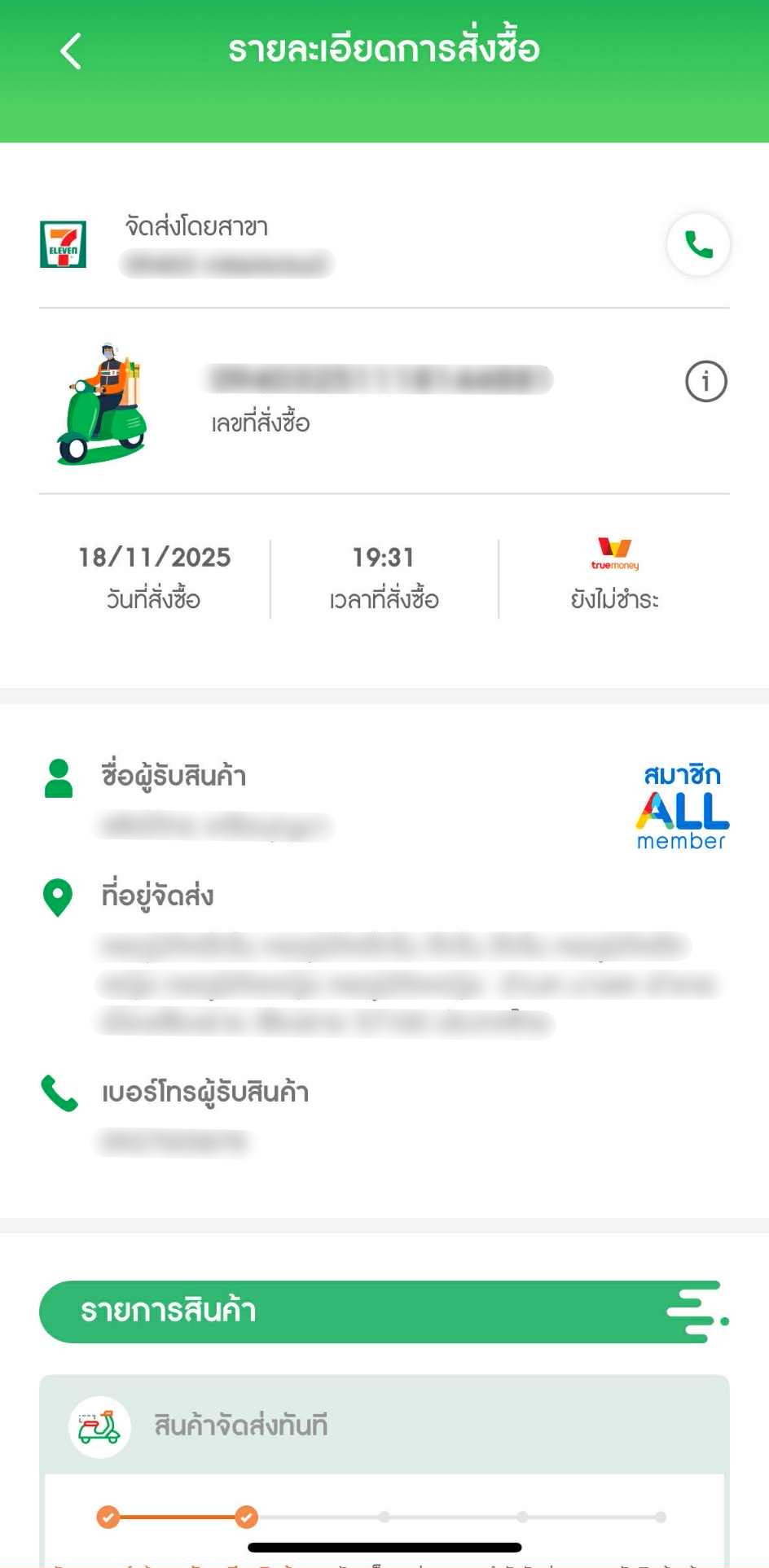Go back from order details
The image size is (769, 1568).
pyautogui.click(x=72, y=50)
